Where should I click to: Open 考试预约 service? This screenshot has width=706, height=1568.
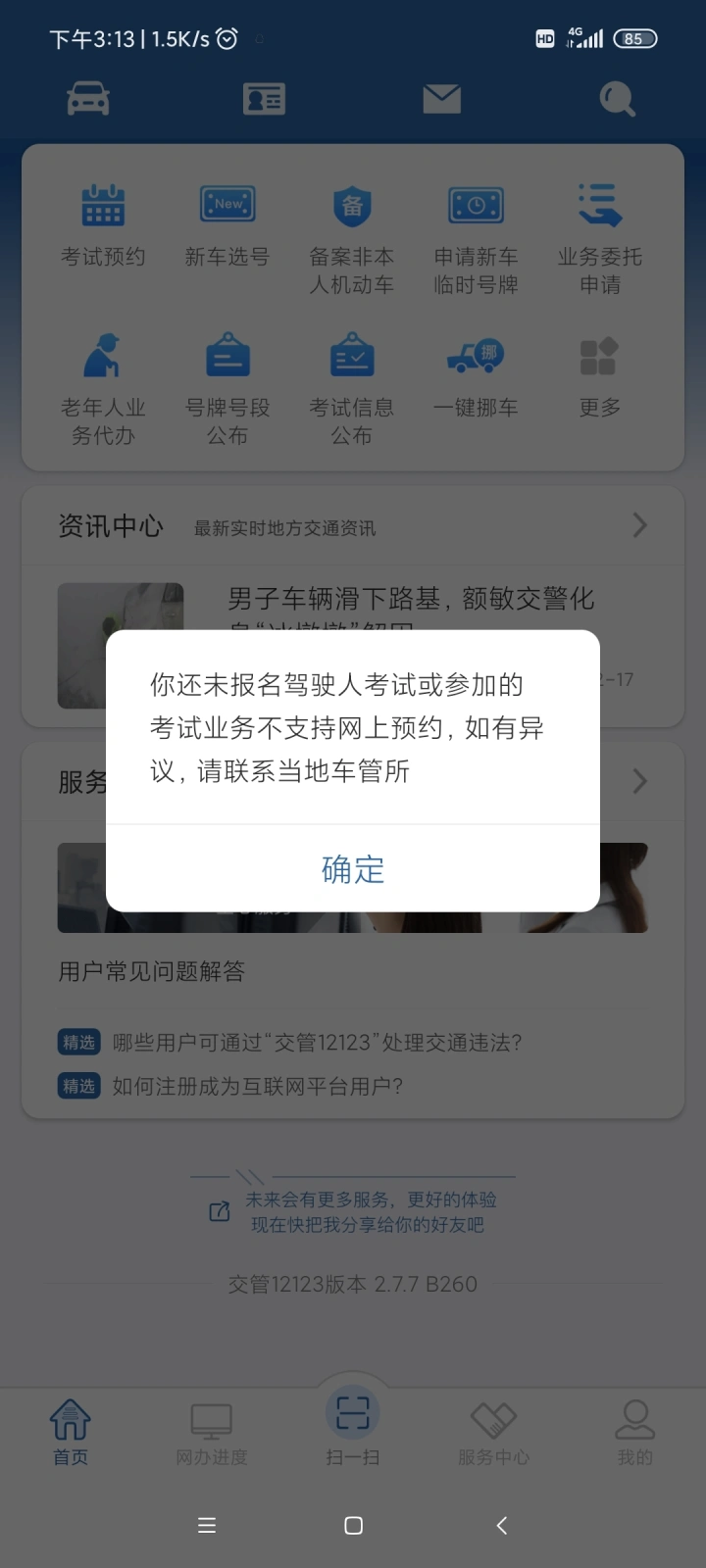click(103, 226)
